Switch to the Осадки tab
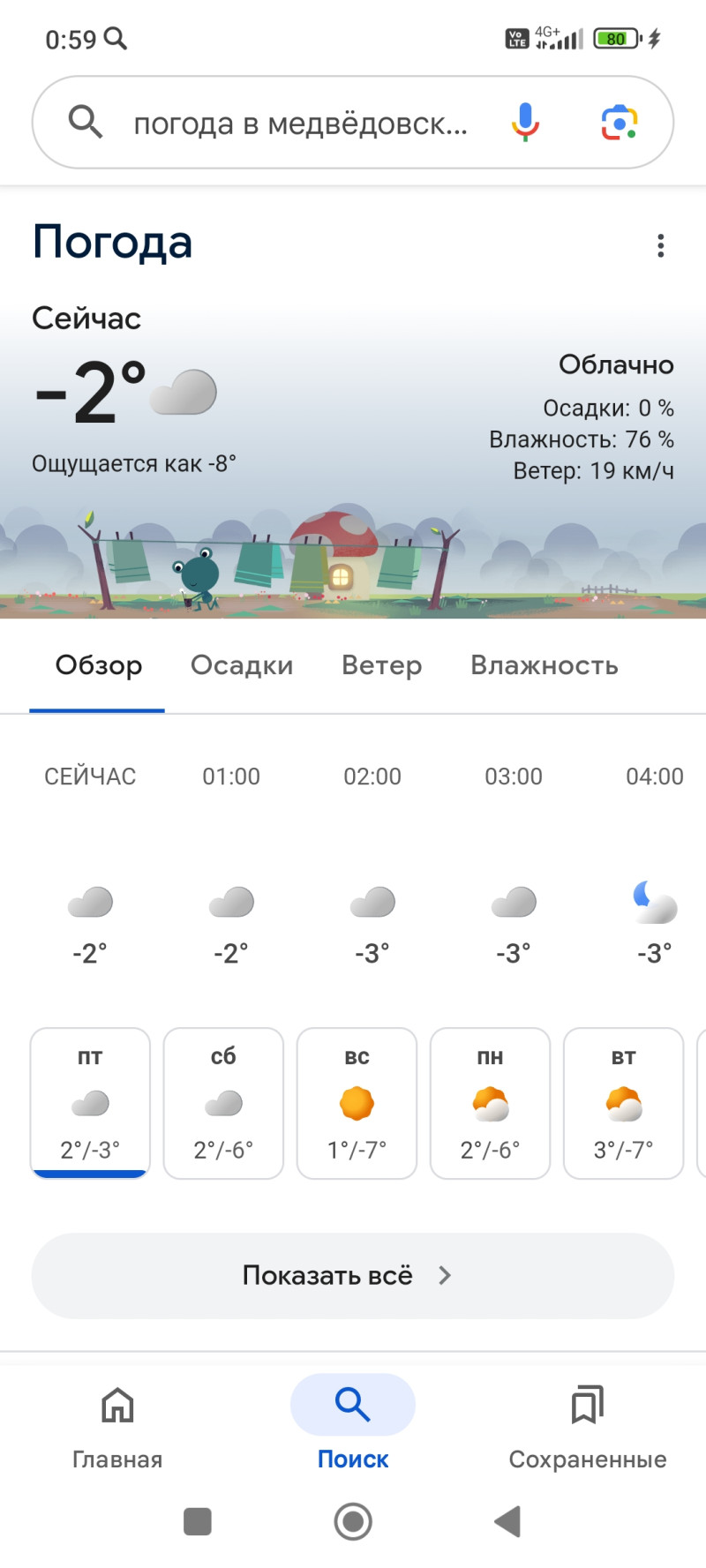The height and width of the screenshot is (1568, 706). pyautogui.click(x=242, y=665)
